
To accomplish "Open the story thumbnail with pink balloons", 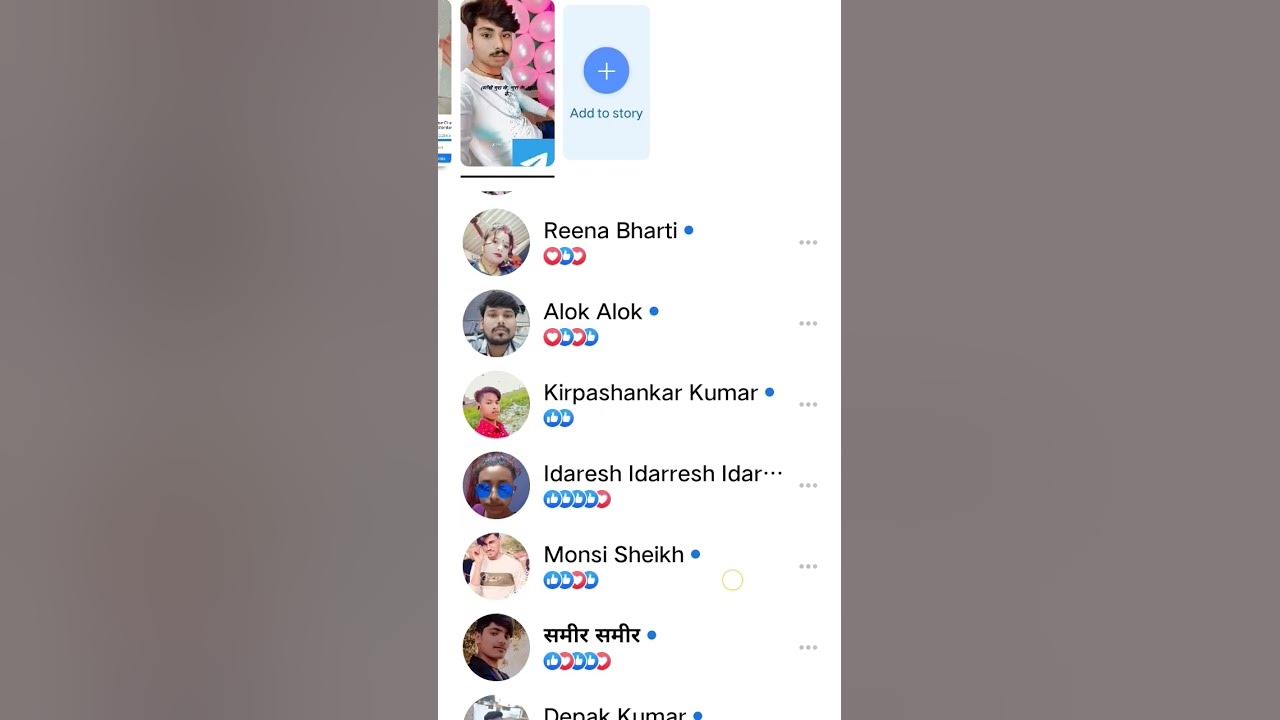I will 507,84.
